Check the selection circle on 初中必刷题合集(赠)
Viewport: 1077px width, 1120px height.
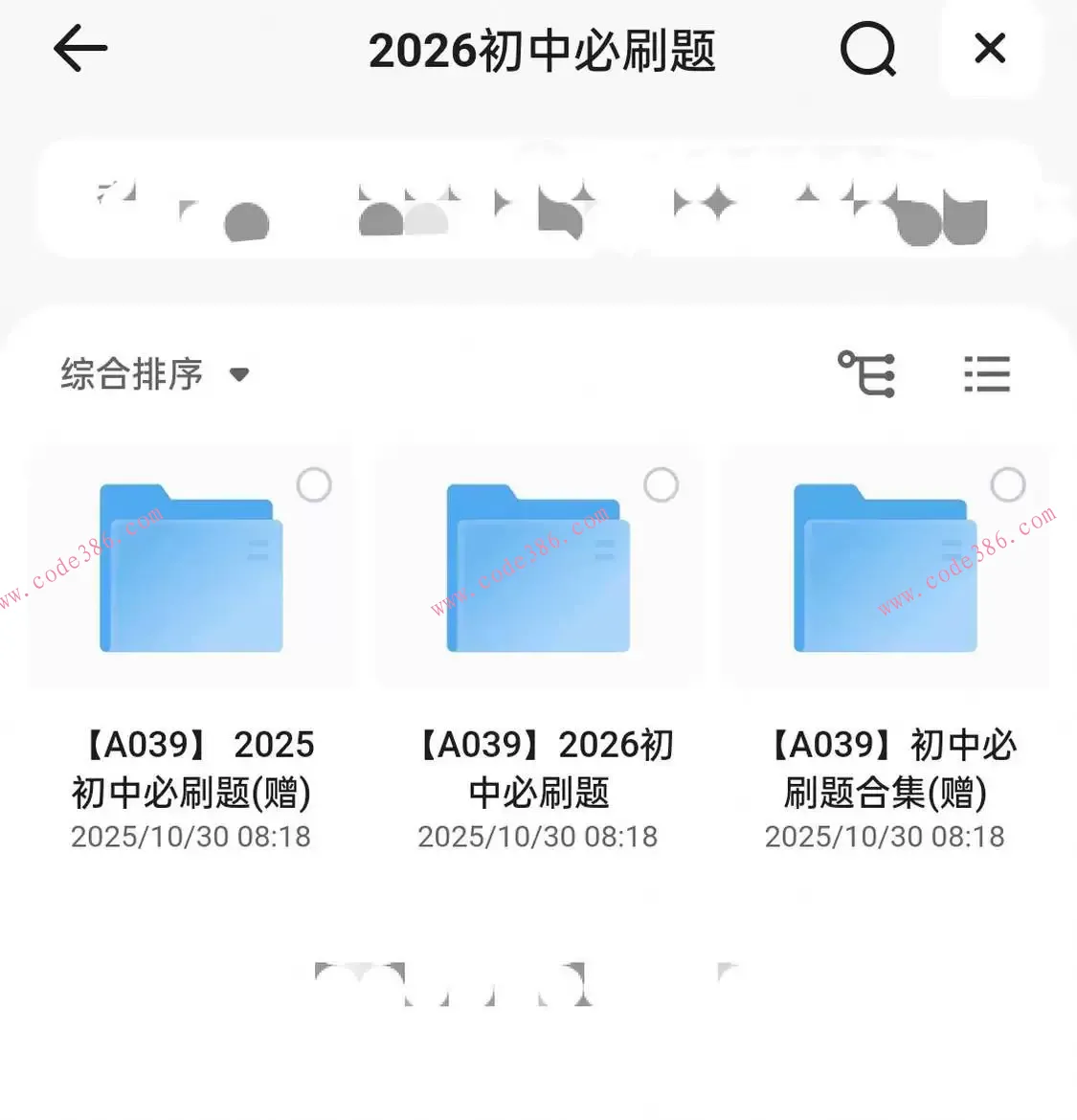click(1007, 484)
